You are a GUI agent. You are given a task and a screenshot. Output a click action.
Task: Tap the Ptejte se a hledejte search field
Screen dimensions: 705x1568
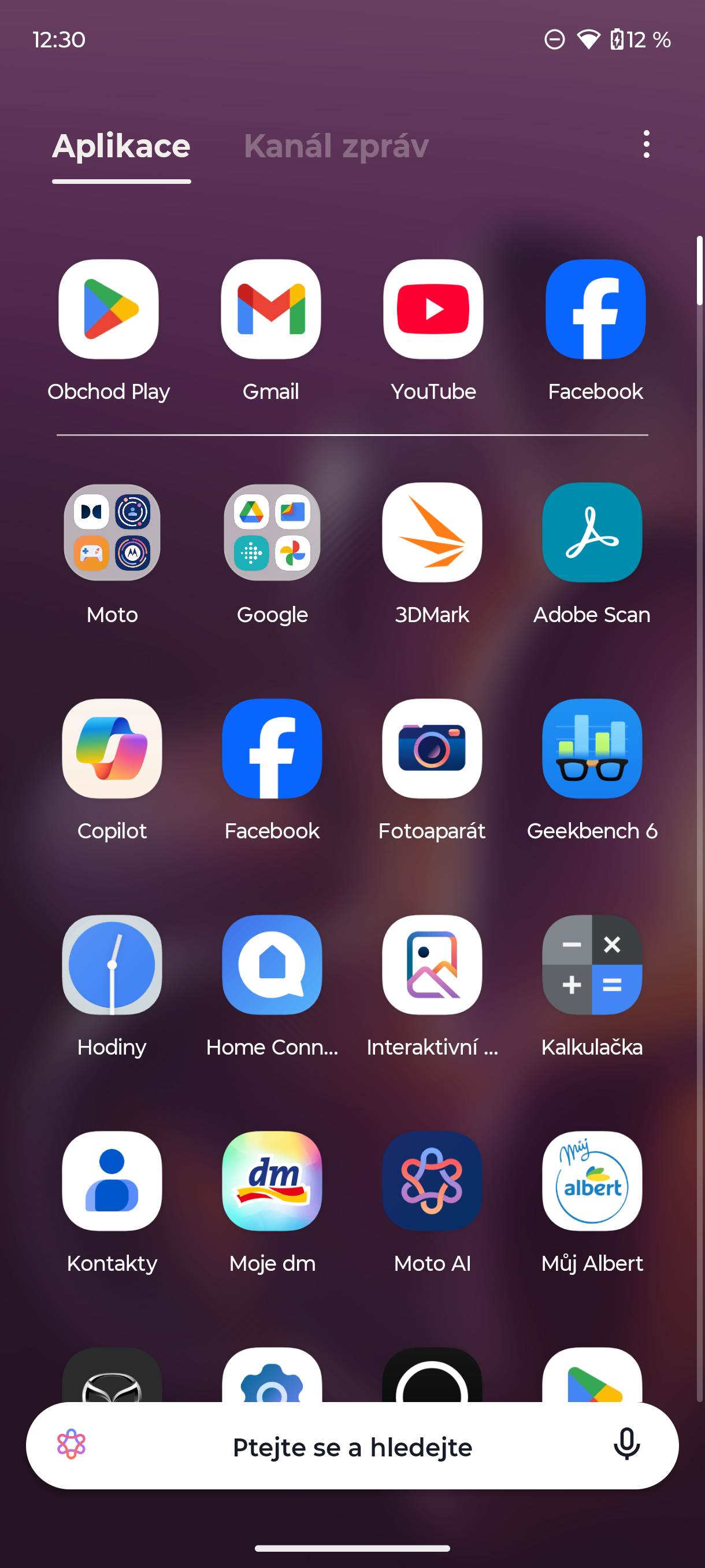[x=351, y=1447]
